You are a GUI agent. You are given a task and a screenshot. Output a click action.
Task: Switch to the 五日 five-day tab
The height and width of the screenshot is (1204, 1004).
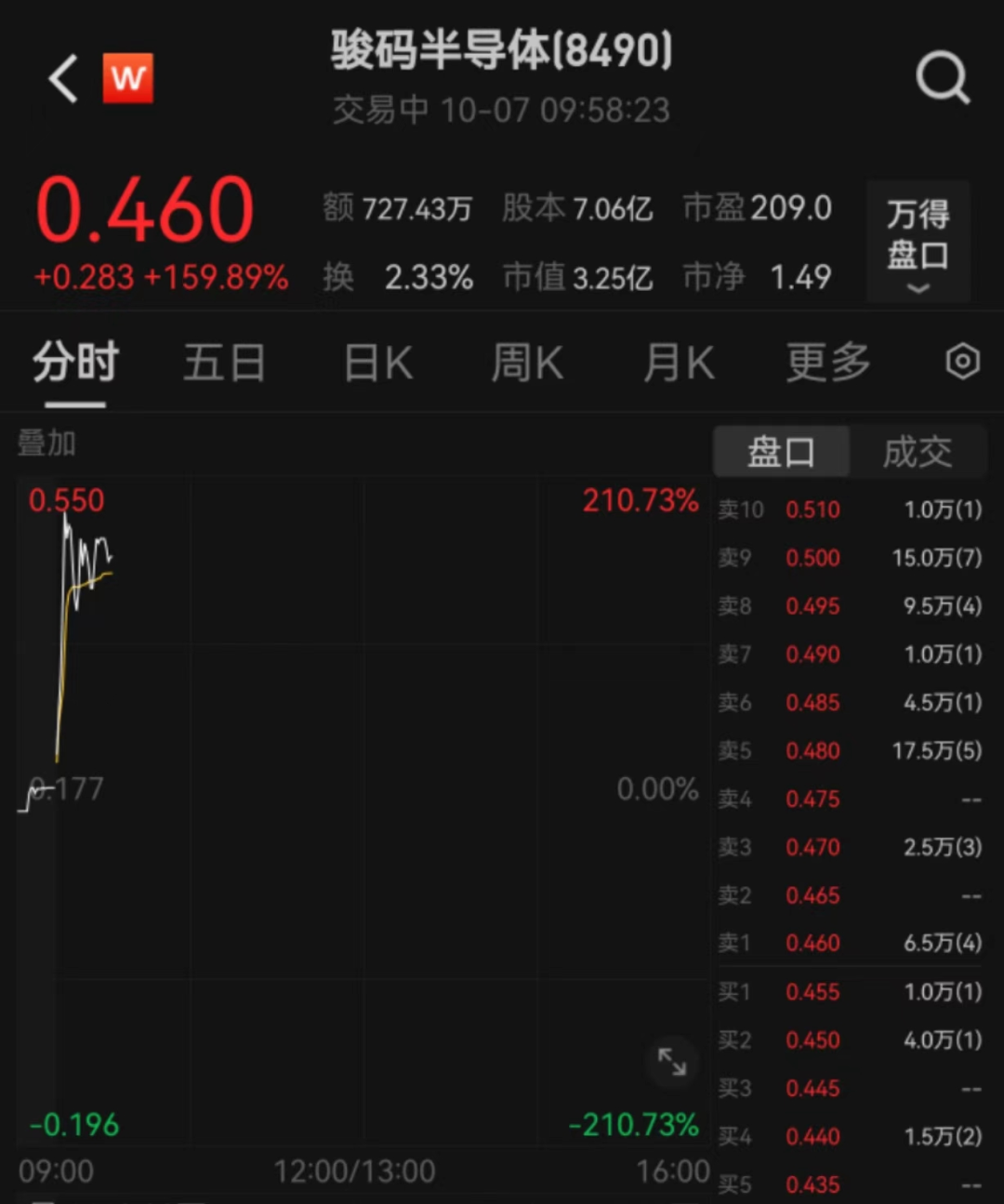point(224,363)
